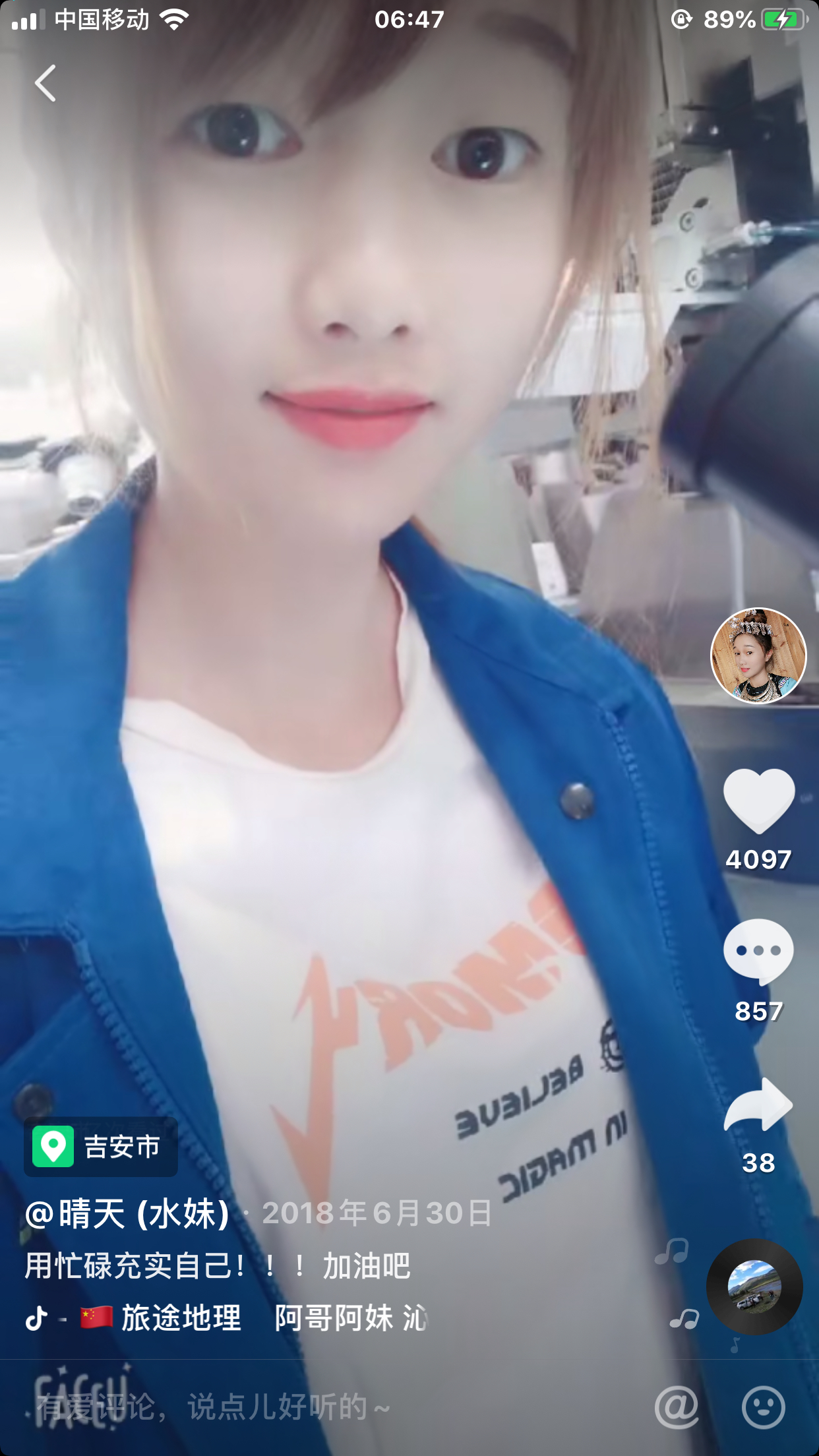Open the creator's profile avatar
This screenshot has height=1456, width=819.
758,655
